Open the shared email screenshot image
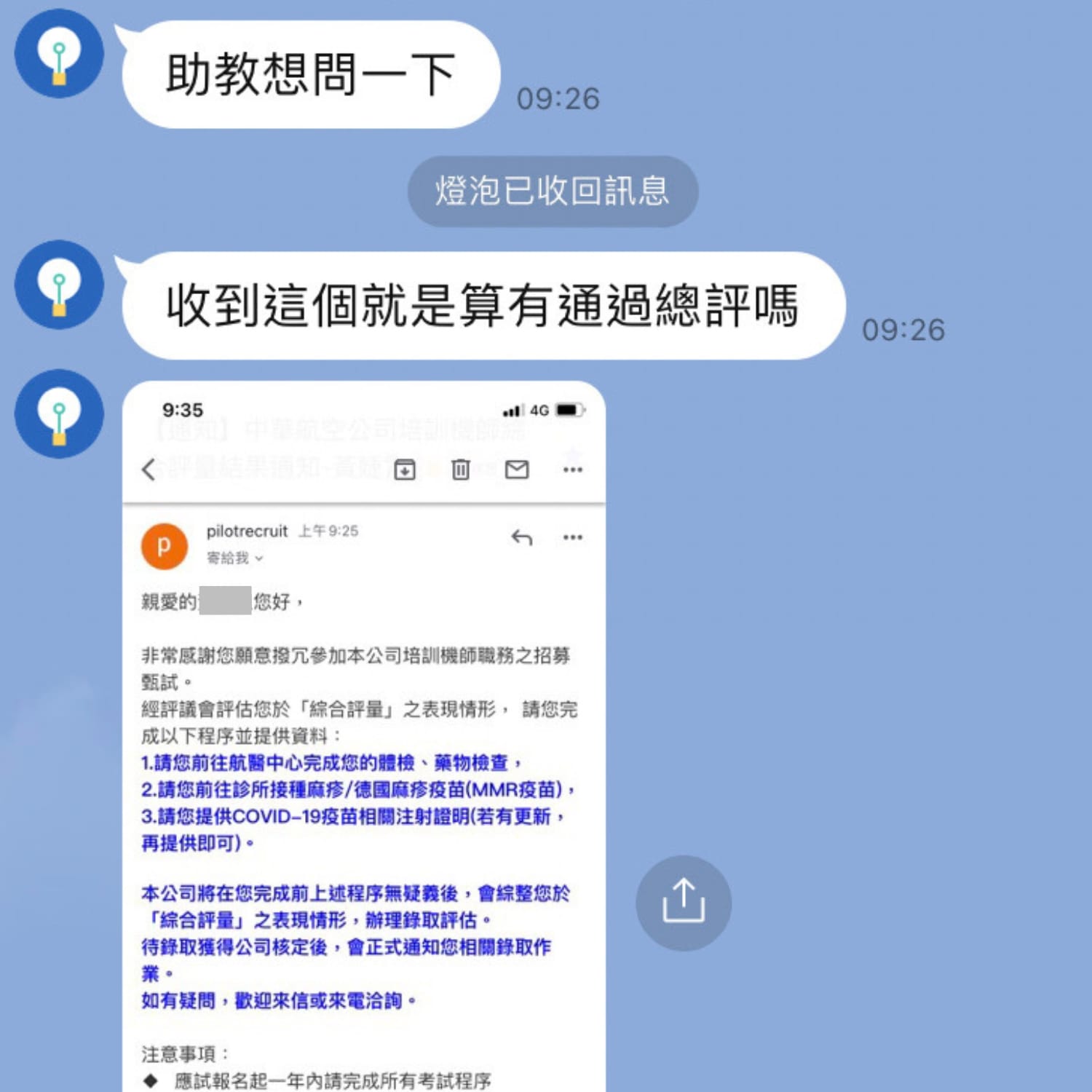Image resolution: width=1092 pixels, height=1092 pixels. (364, 735)
